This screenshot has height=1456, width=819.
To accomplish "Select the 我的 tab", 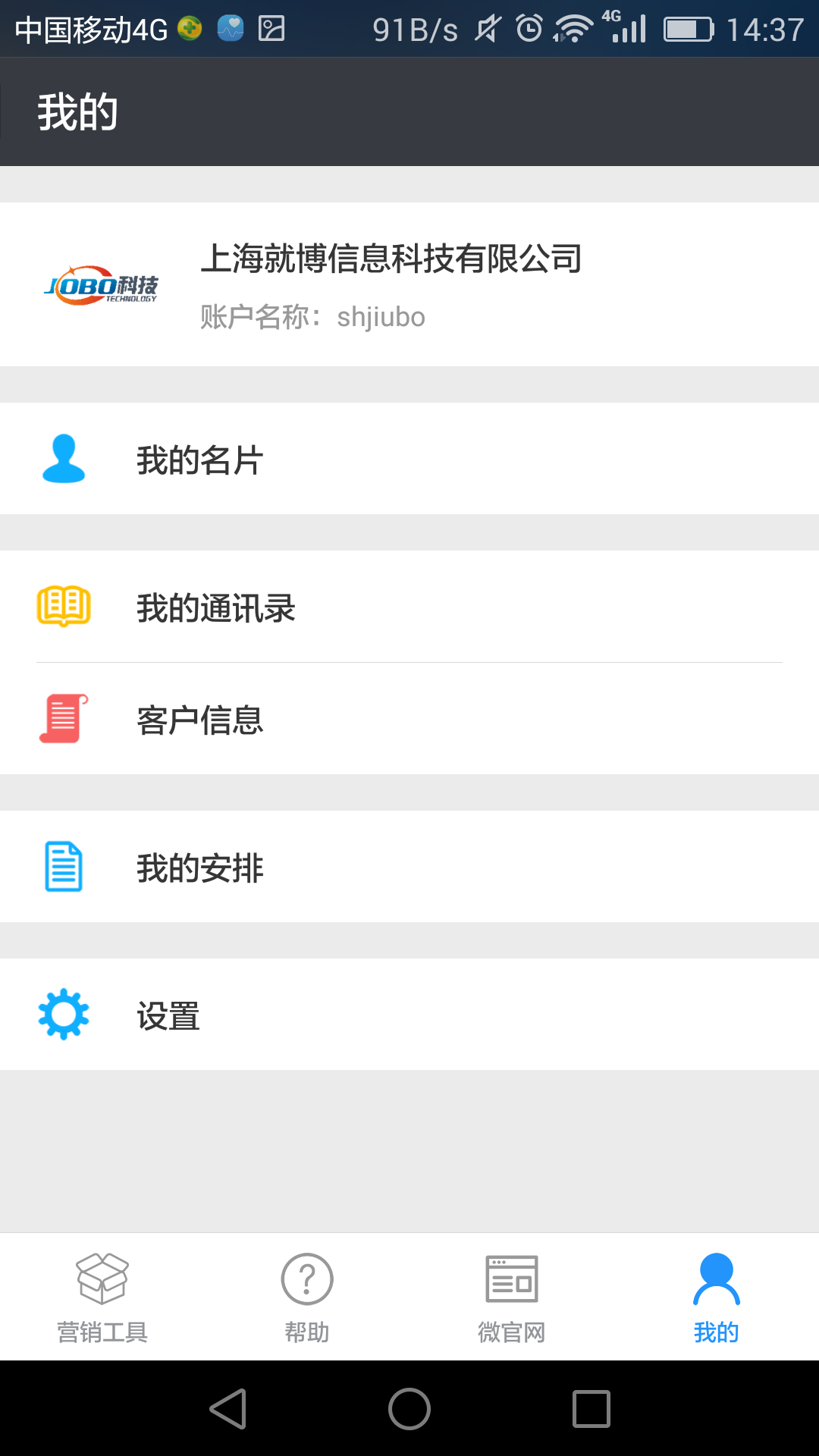I will [x=717, y=1298].
